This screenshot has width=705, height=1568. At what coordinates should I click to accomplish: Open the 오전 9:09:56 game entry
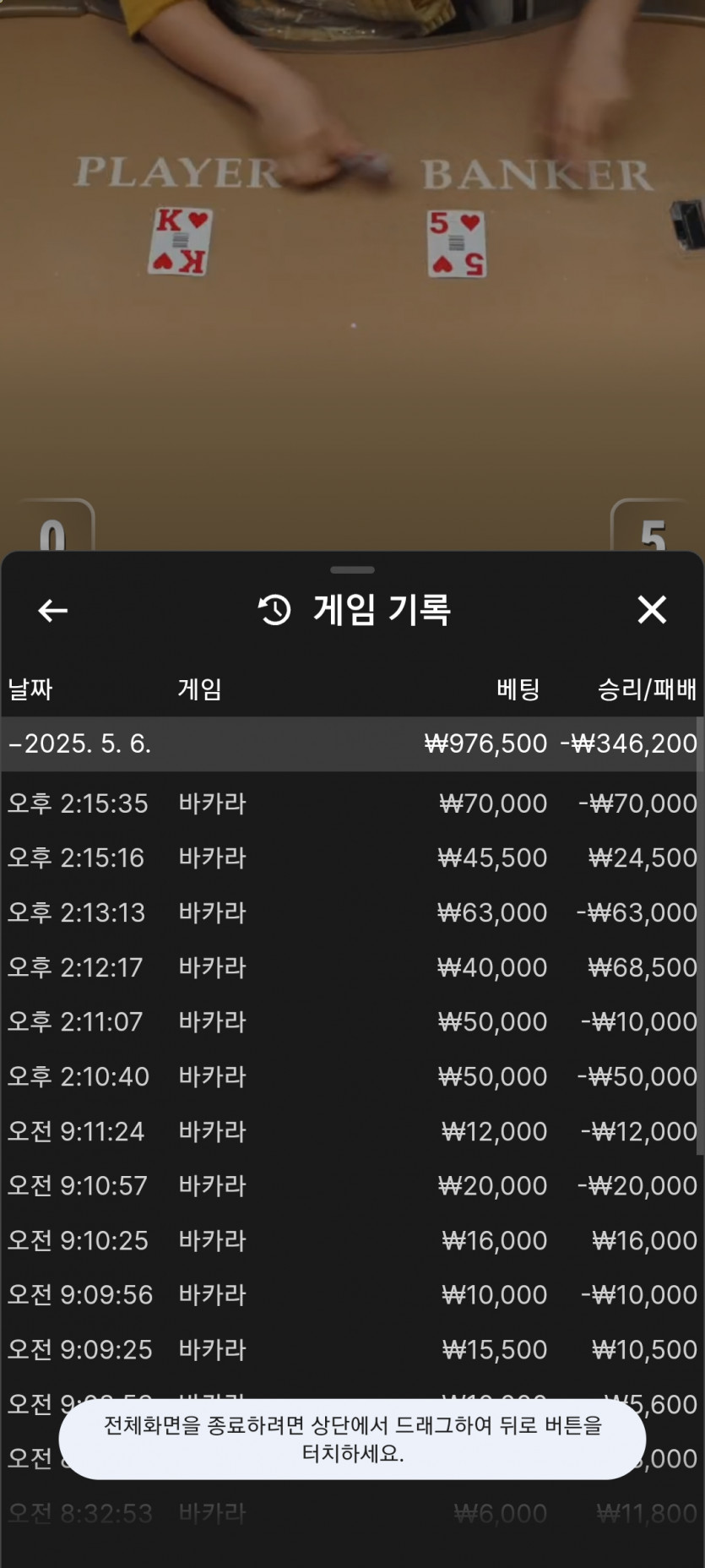coord(351,1295)
